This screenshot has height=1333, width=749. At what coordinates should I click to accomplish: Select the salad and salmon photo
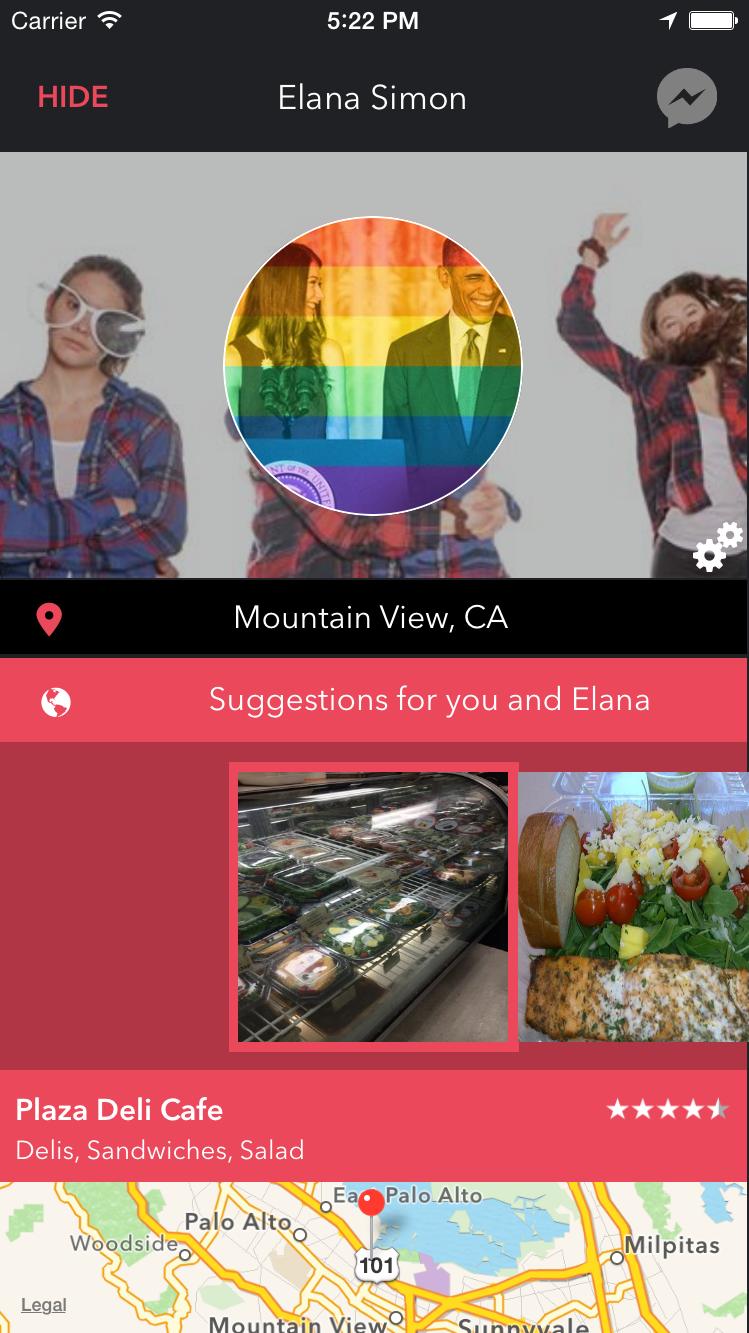(633, 906)
